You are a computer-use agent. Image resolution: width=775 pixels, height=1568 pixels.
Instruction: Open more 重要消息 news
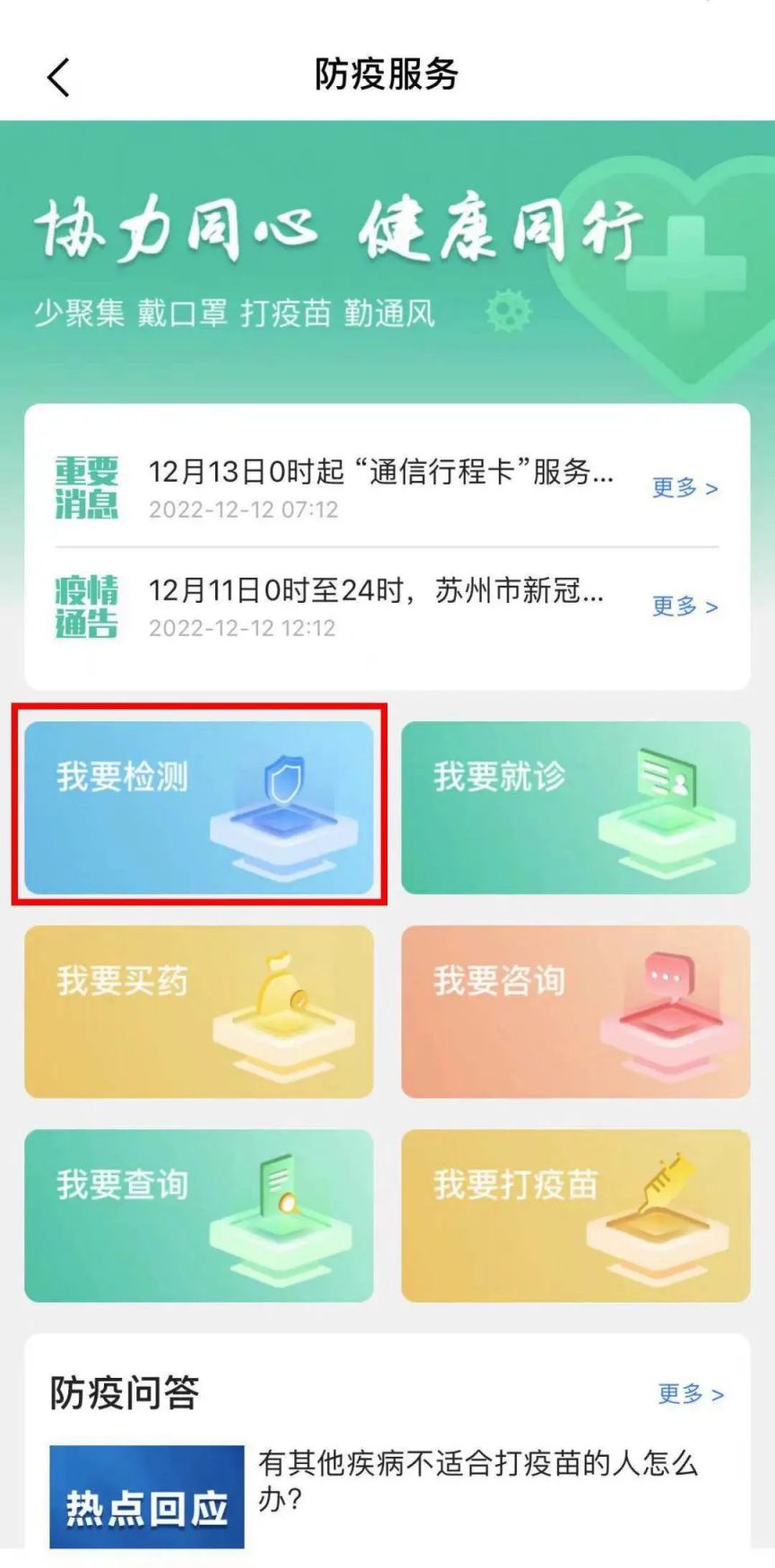684,488
